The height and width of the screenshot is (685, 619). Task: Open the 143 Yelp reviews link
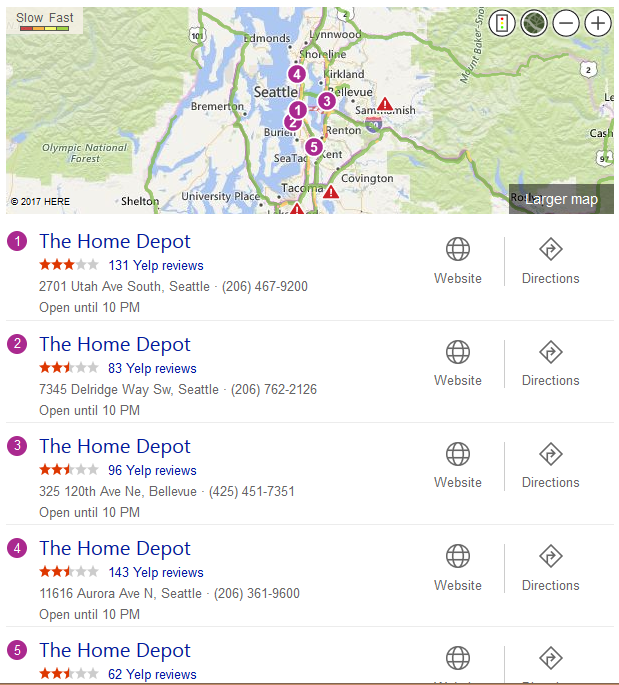coord(155,572)
